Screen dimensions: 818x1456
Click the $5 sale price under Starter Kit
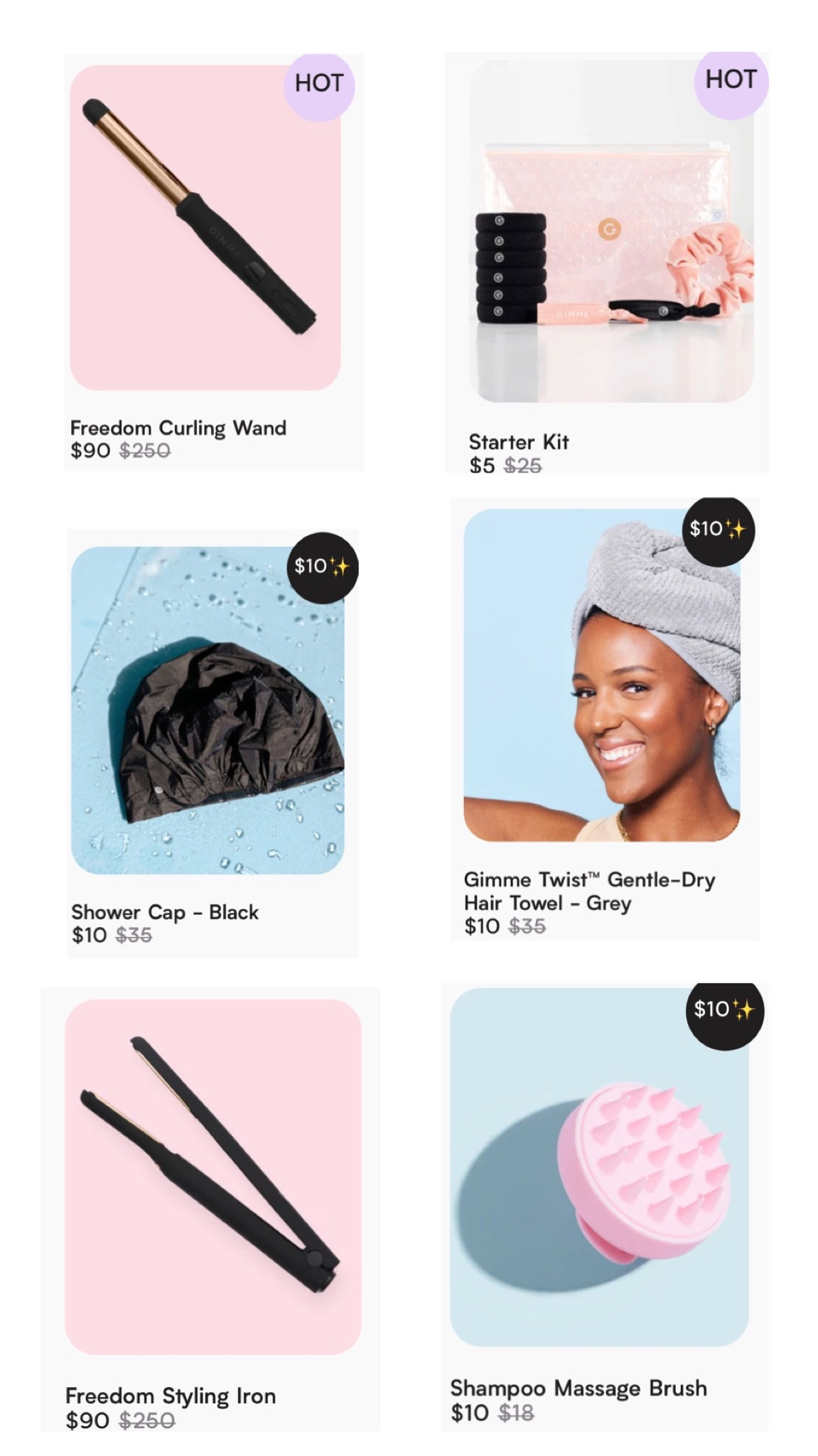point(483,465)
